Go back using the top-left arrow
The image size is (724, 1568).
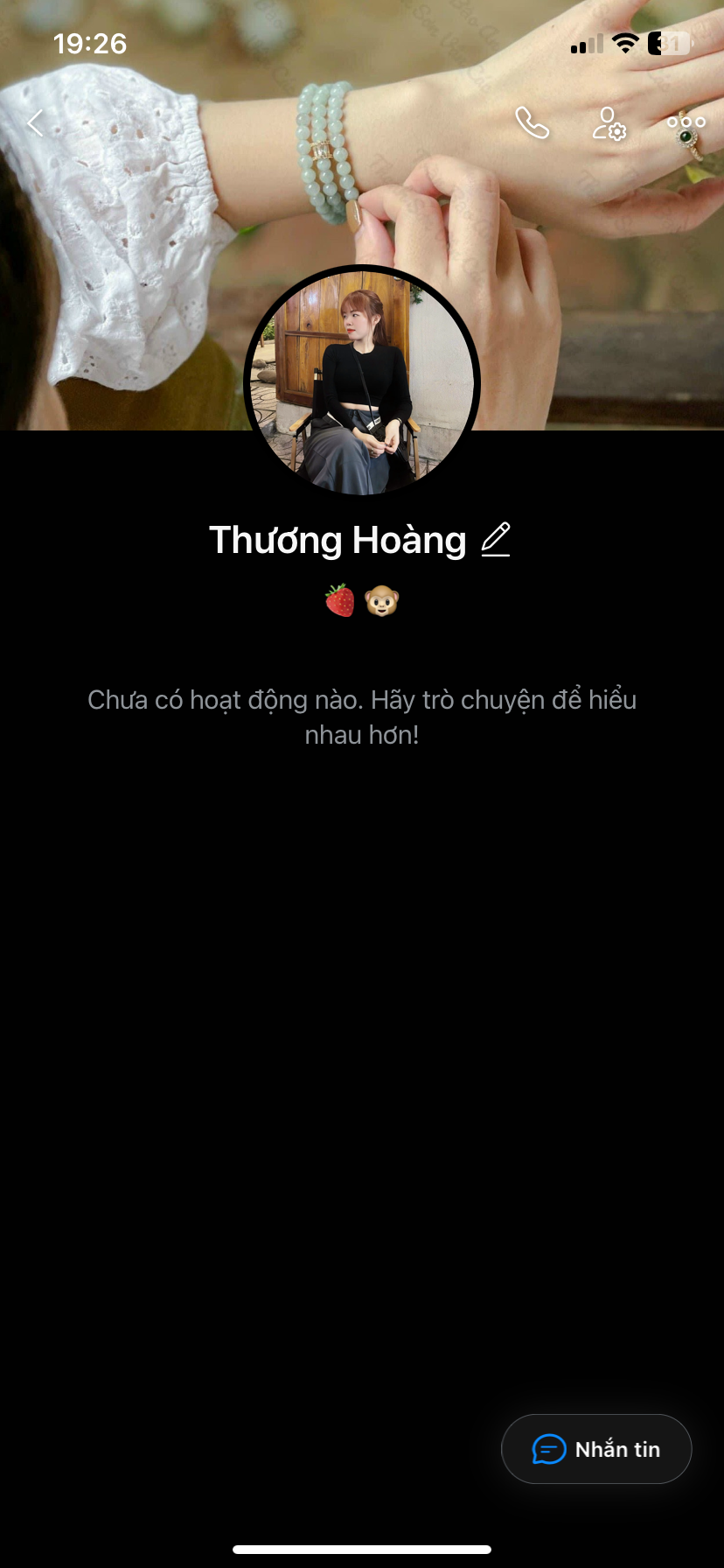[35, 123]
